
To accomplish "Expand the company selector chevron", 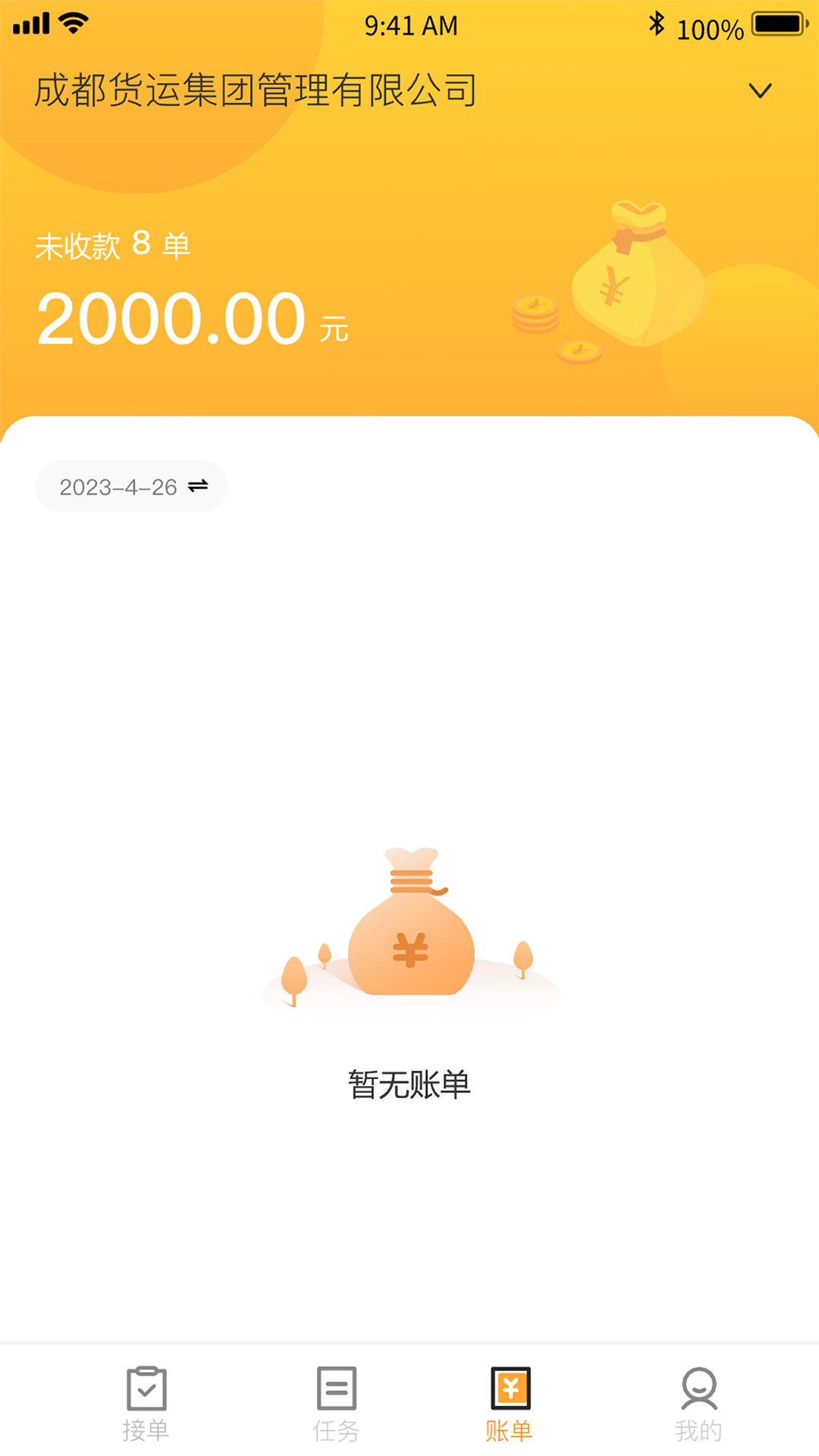I will click(x=761, y=90).
